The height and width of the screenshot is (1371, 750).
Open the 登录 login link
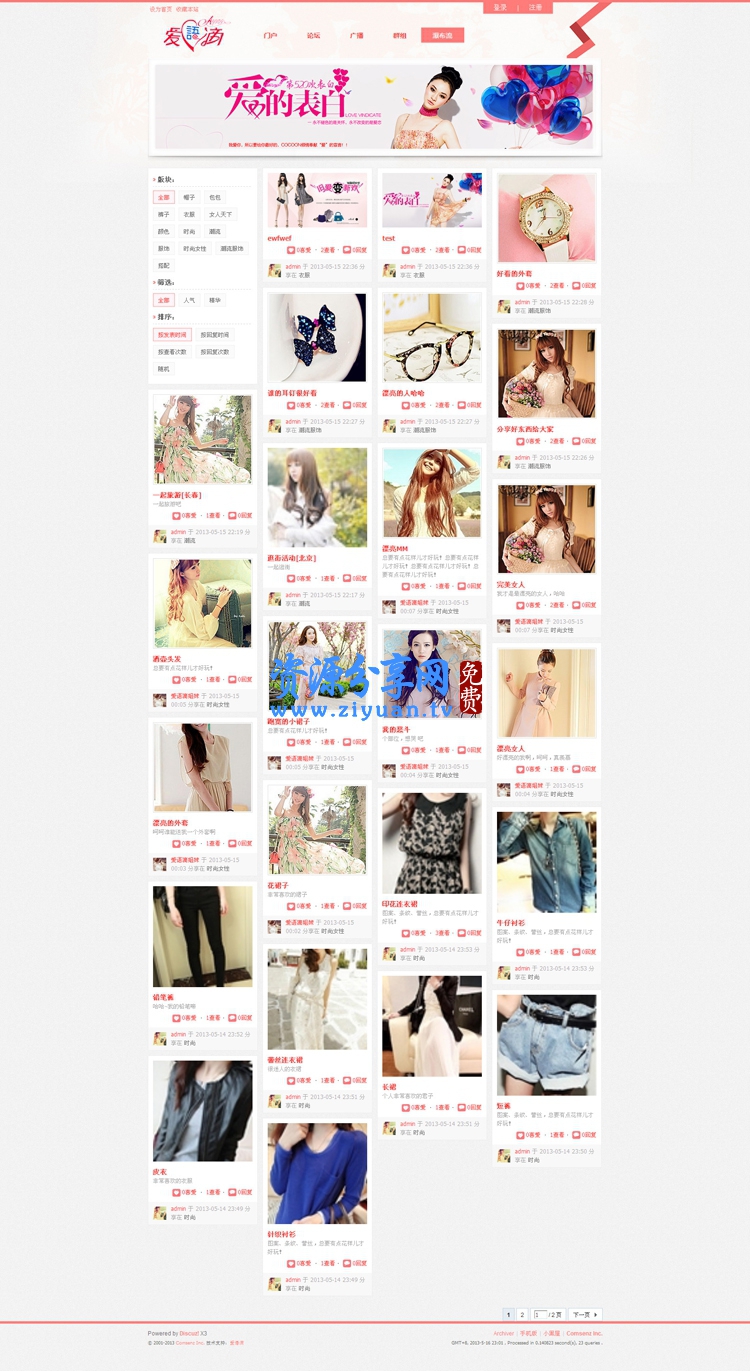coord(500,7)
